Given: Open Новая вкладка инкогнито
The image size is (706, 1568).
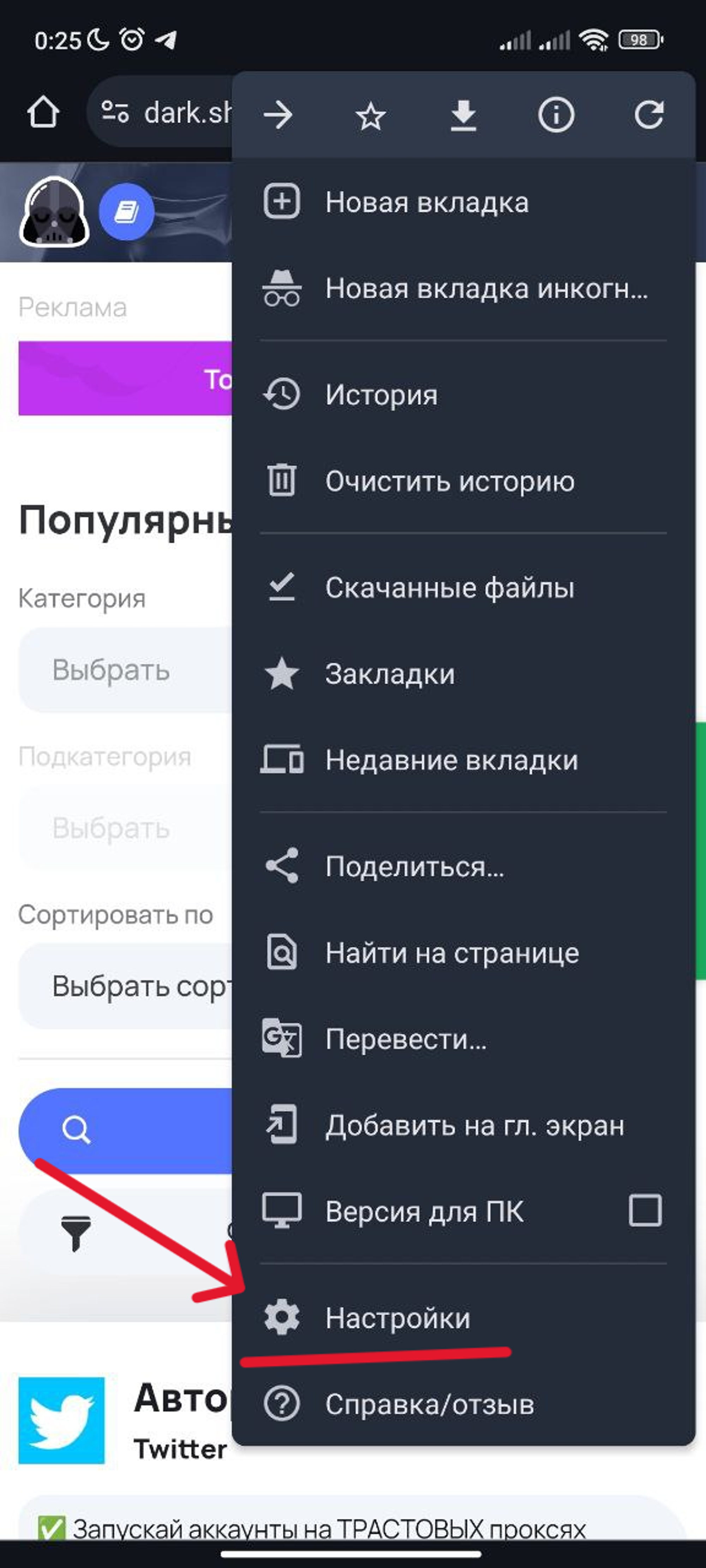Looking at the screenshot, I should click(463, 289).
